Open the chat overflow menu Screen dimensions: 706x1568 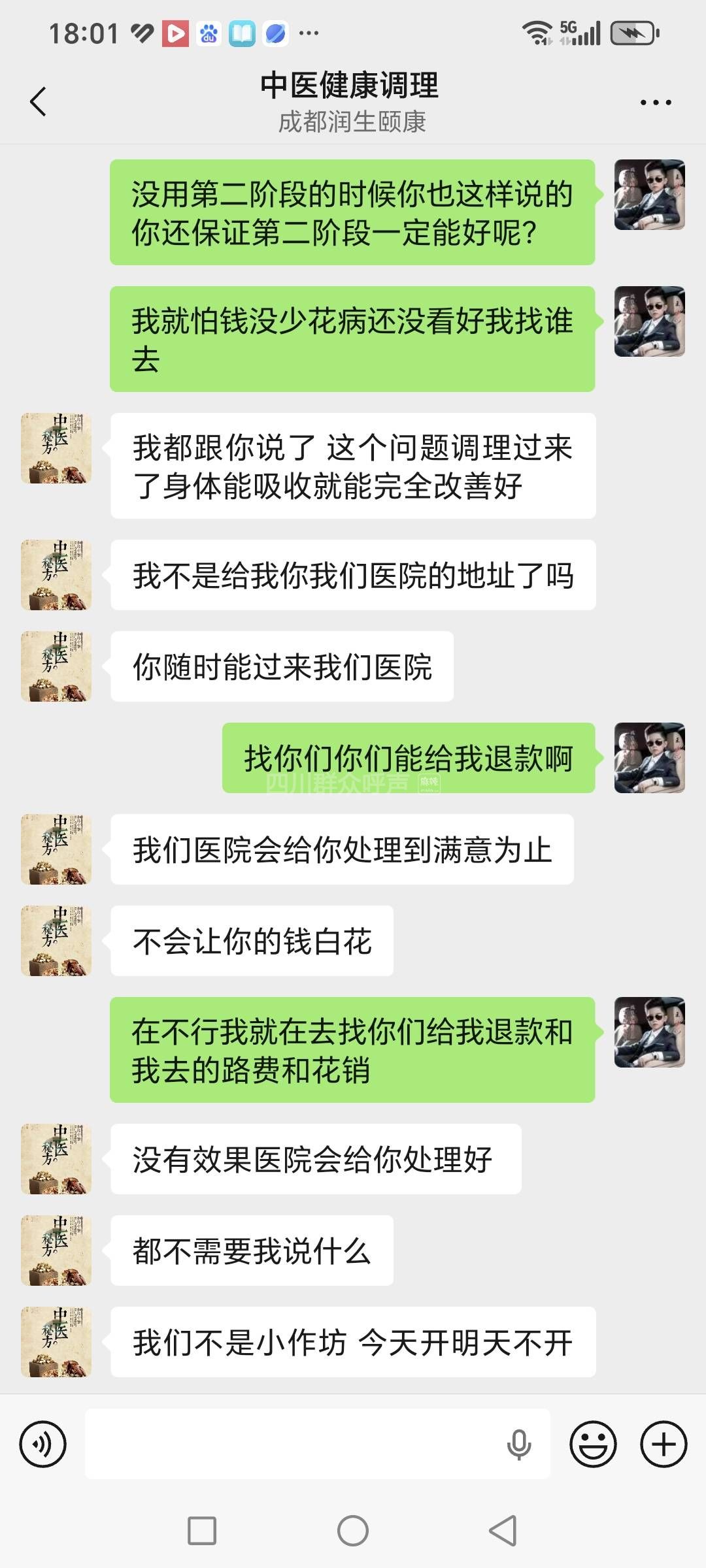pyautogui.click(x=656, y=103)
